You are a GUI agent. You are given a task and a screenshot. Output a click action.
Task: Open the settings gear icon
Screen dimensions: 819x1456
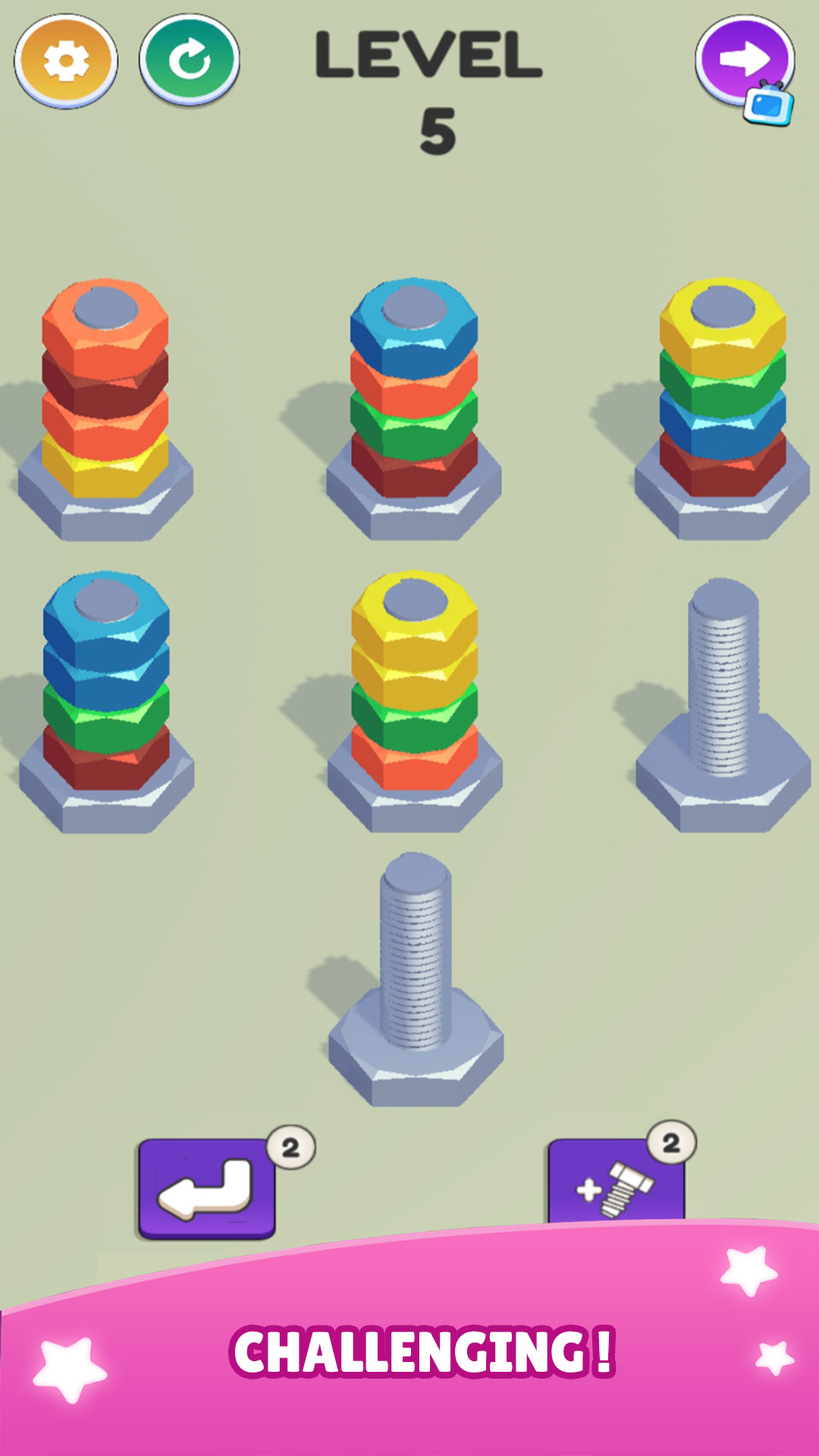(x=64, y=59)
